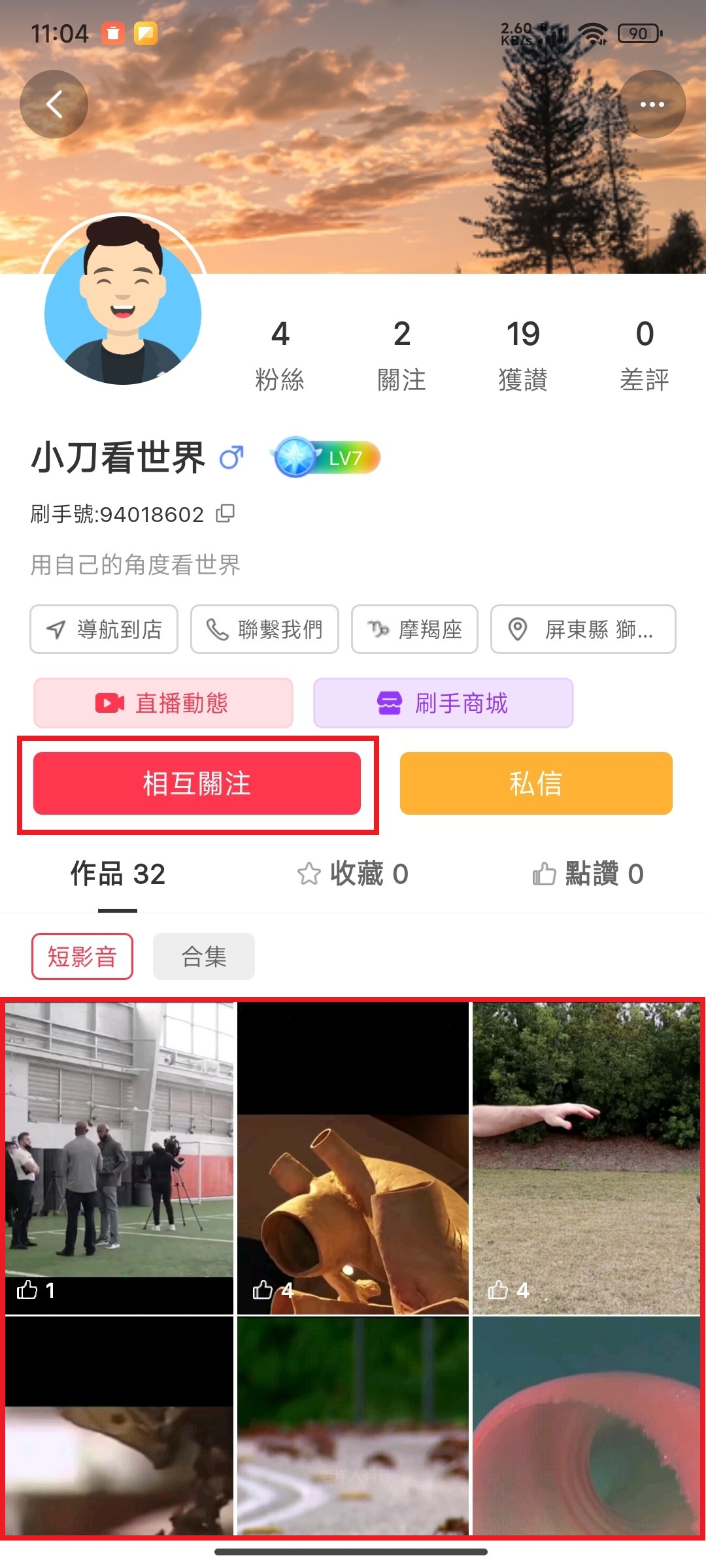Select the 短影音 filter chip
Screen dimensions: 706x1568
coord(82,956)
